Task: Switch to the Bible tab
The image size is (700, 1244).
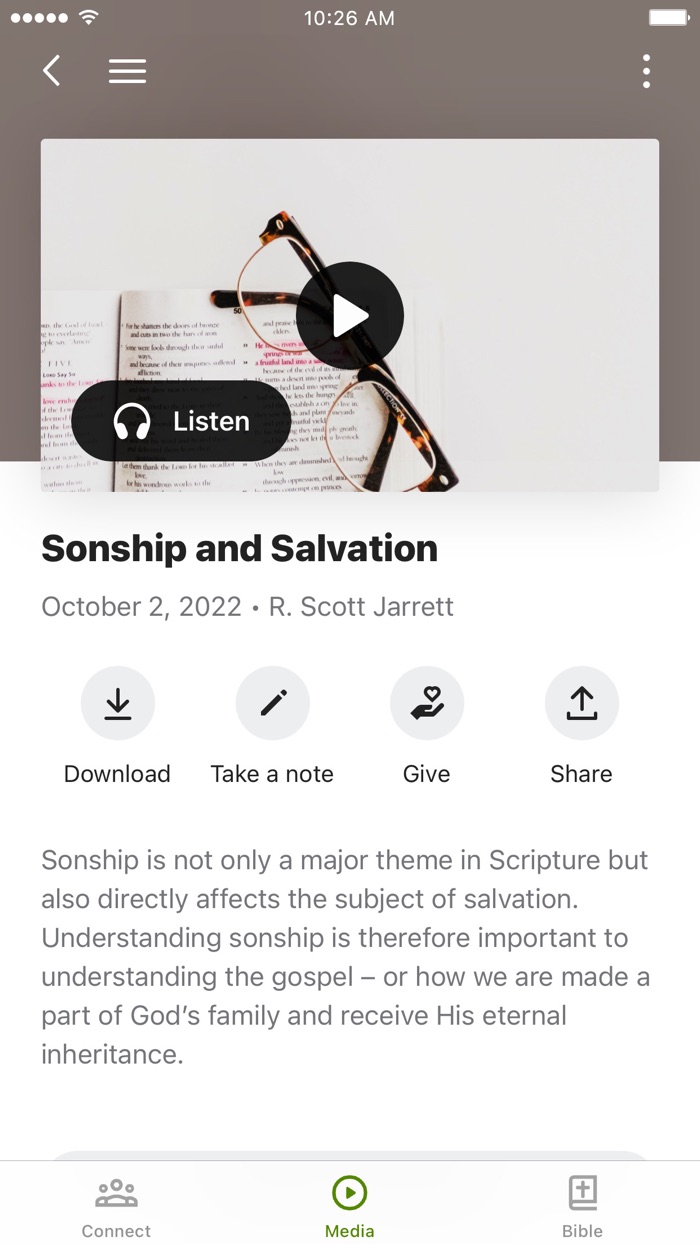Action: pos(582,1207)
